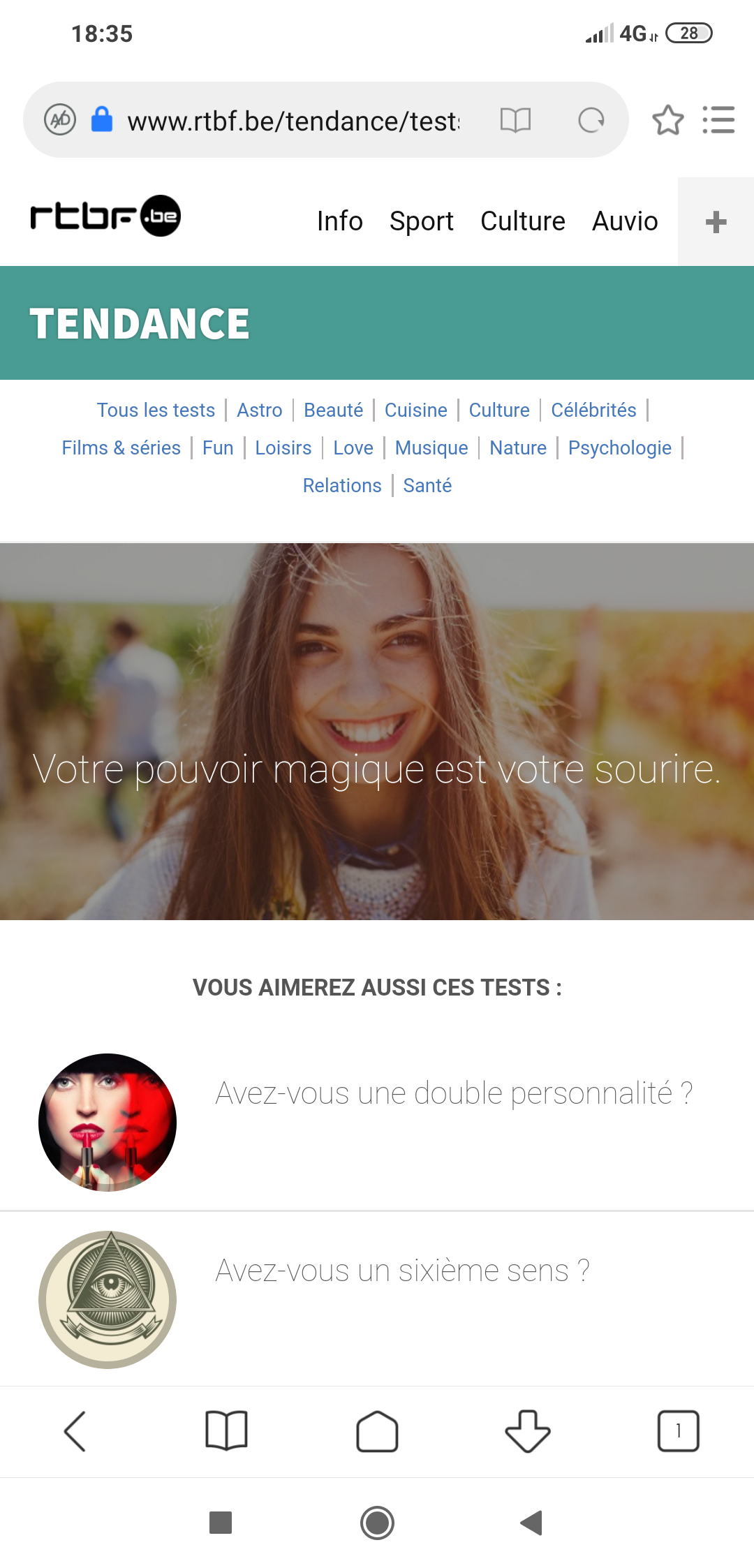Bookmark this page with the star
Image resolution: width=754 pixels, height=1568 pixels.
click(x=667, y=121)
